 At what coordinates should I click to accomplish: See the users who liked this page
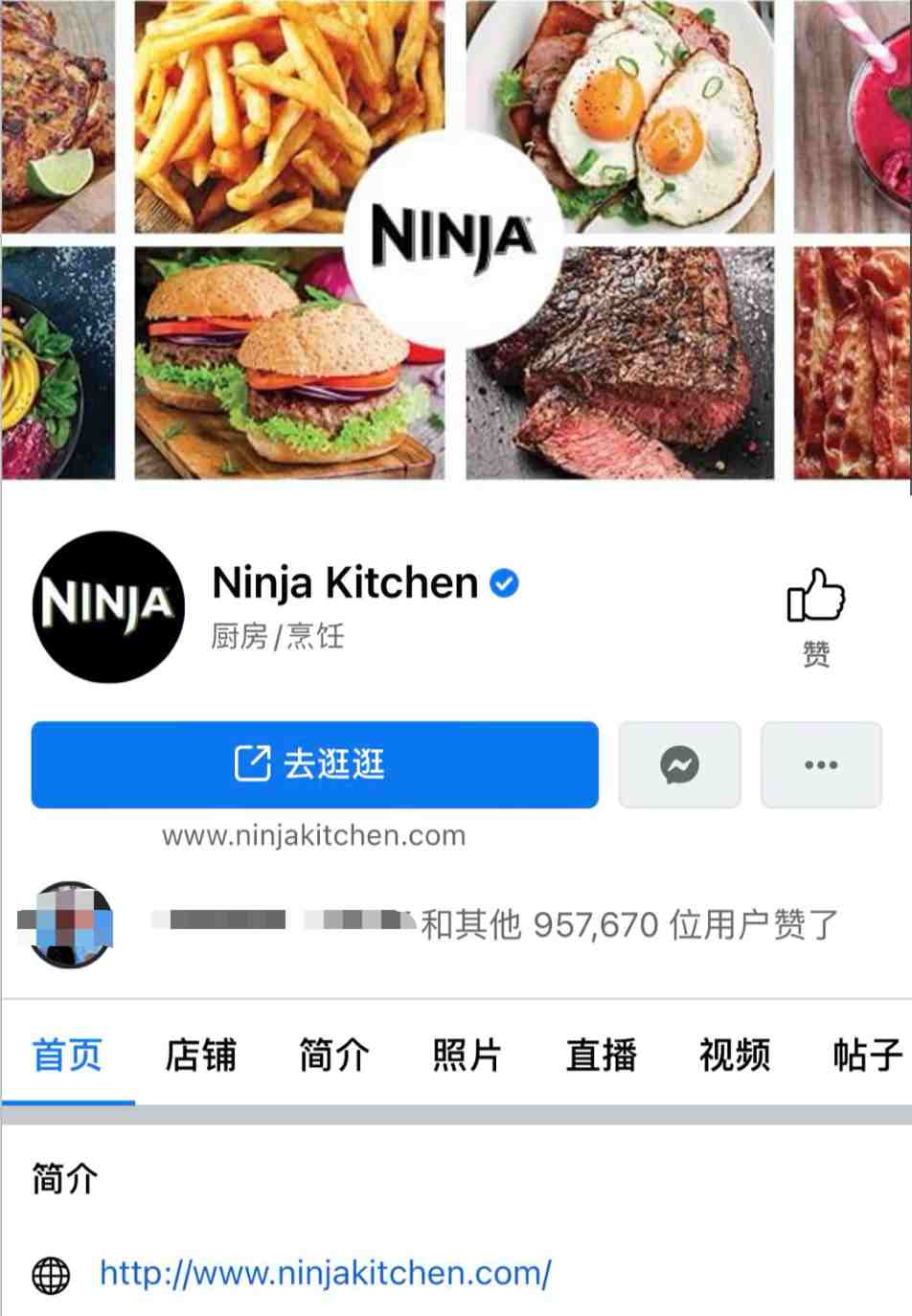pyautogui.click(x=628, y=924)
